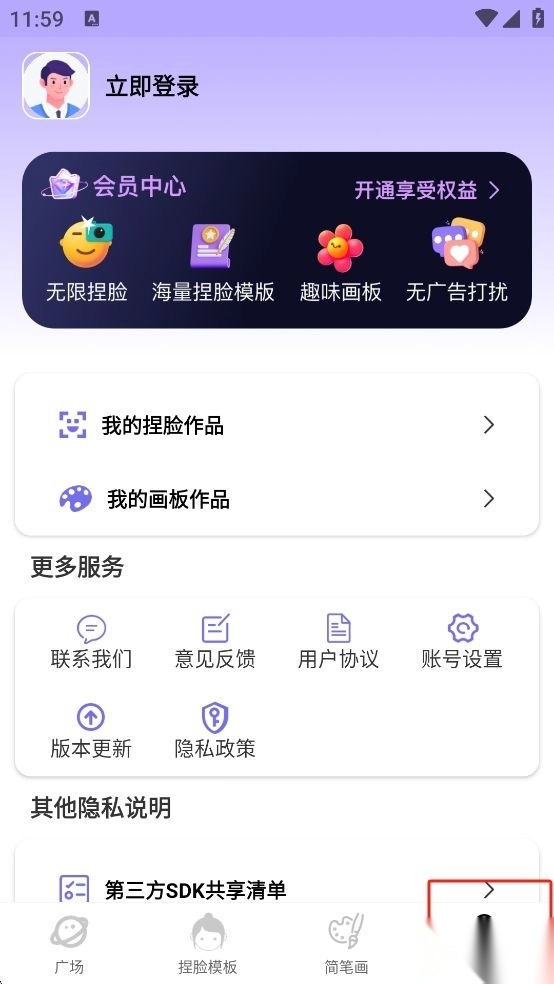The height and width of the screenshot is (984, 554).
Task: Switch to the 广场 tab
Action: pyautogui.click(x=69, y=944)
